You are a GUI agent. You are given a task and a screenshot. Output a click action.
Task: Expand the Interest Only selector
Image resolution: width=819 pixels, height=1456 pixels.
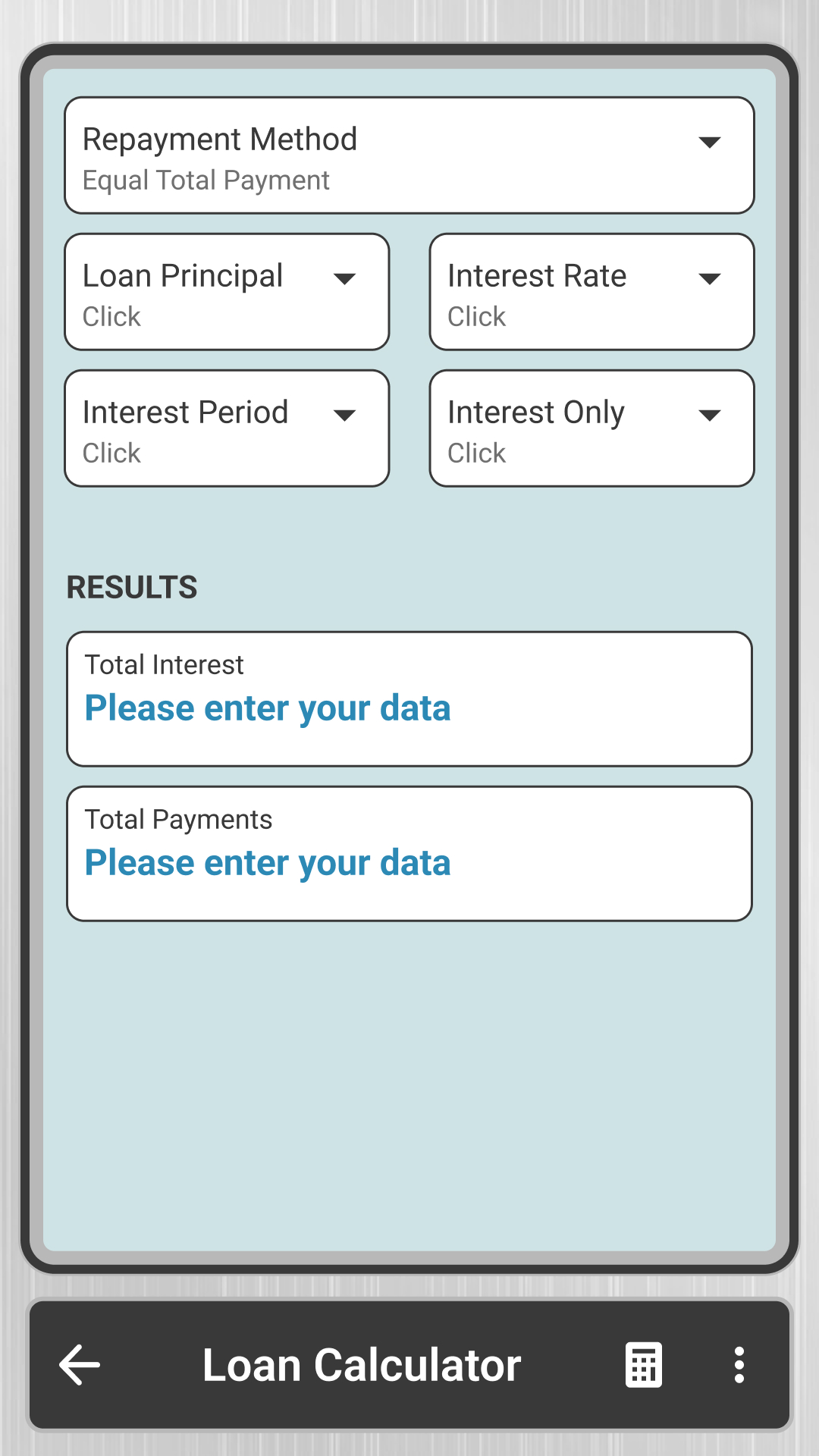coord(591,428)
